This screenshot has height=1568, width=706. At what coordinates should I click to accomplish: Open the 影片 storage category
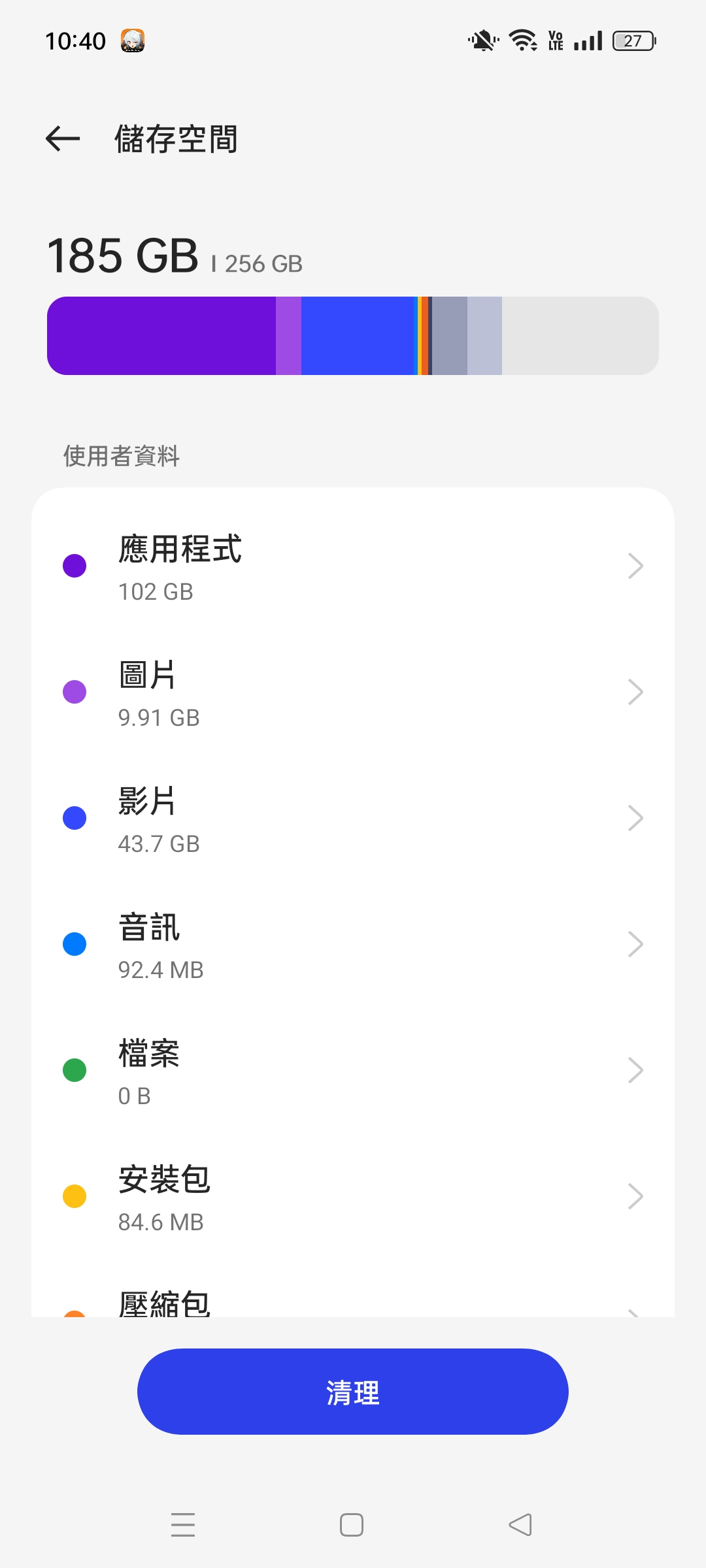coord(353,818)
